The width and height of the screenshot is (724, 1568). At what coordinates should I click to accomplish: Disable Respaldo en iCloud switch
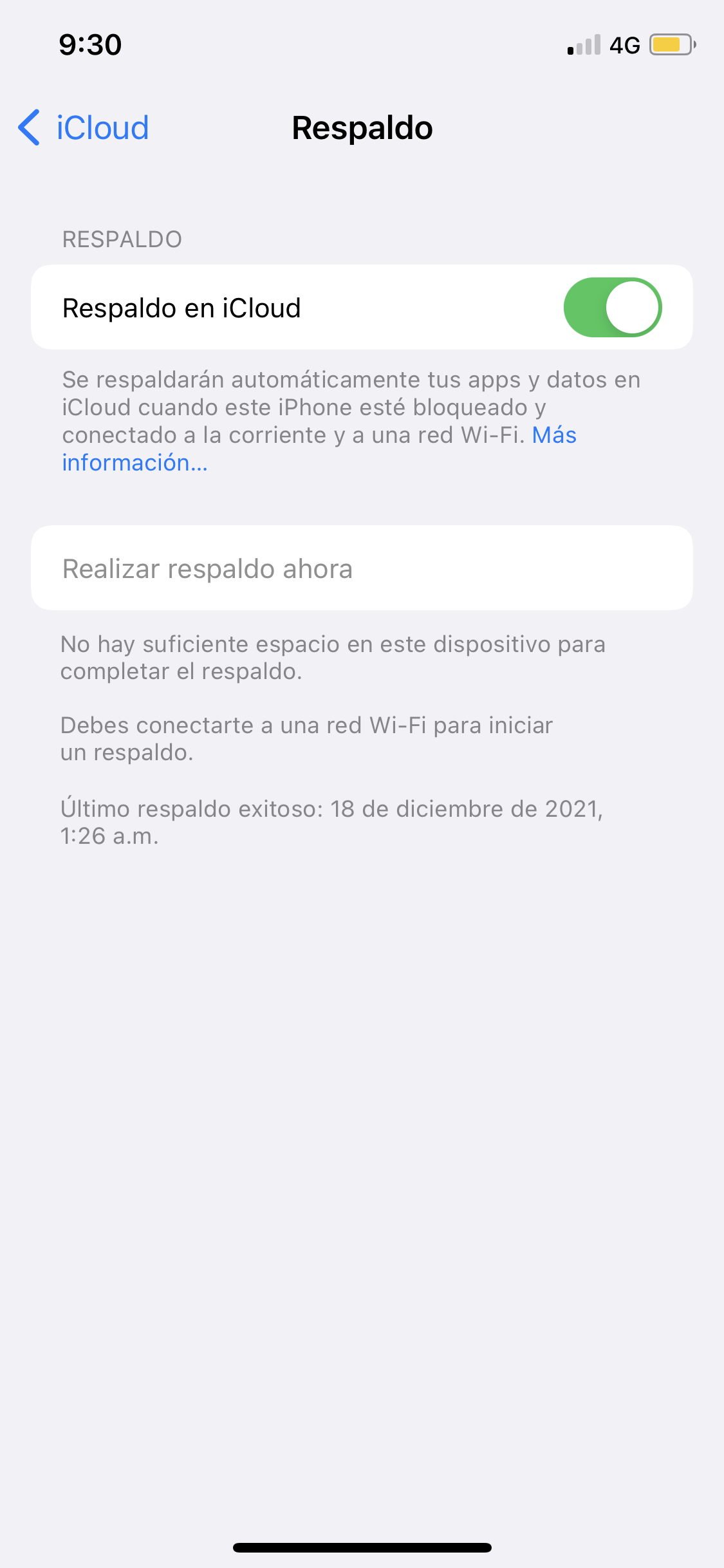point(612,308)
